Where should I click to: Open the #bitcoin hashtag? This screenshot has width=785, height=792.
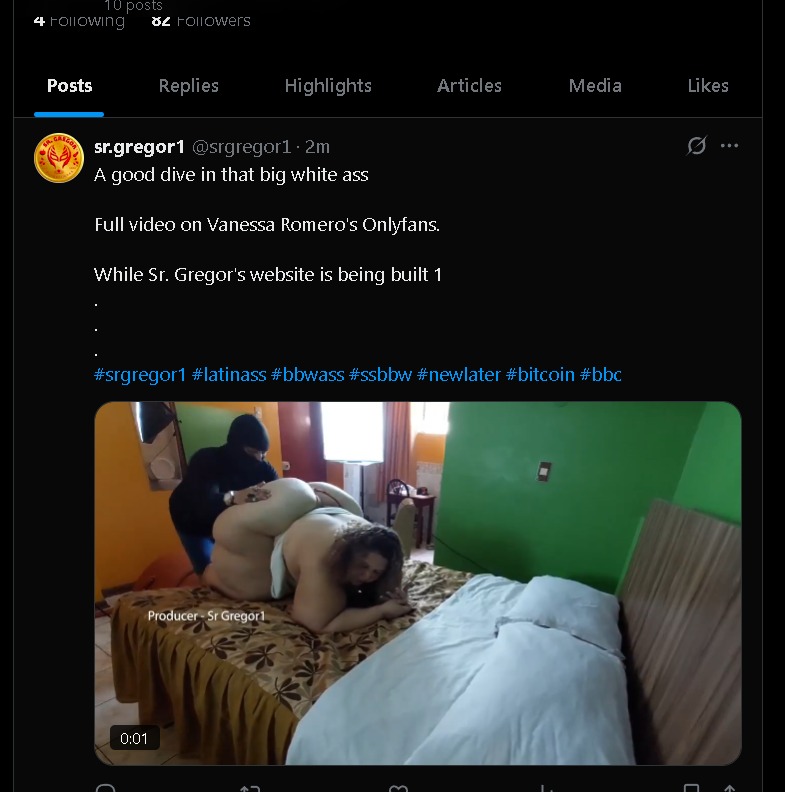540,374
